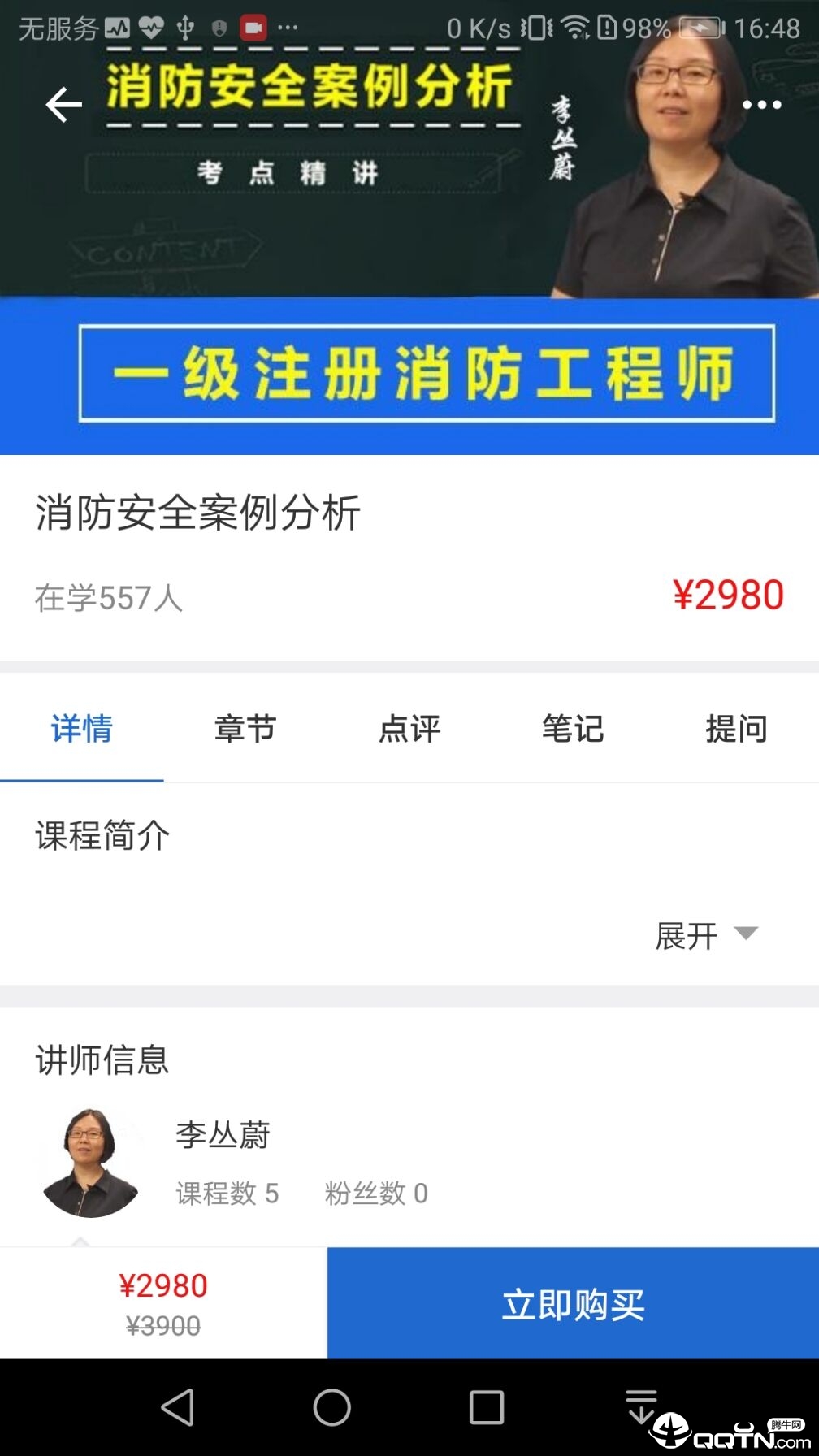Switch to the 章节 chapters tab

pyautogui.click(x=244, y=729)
